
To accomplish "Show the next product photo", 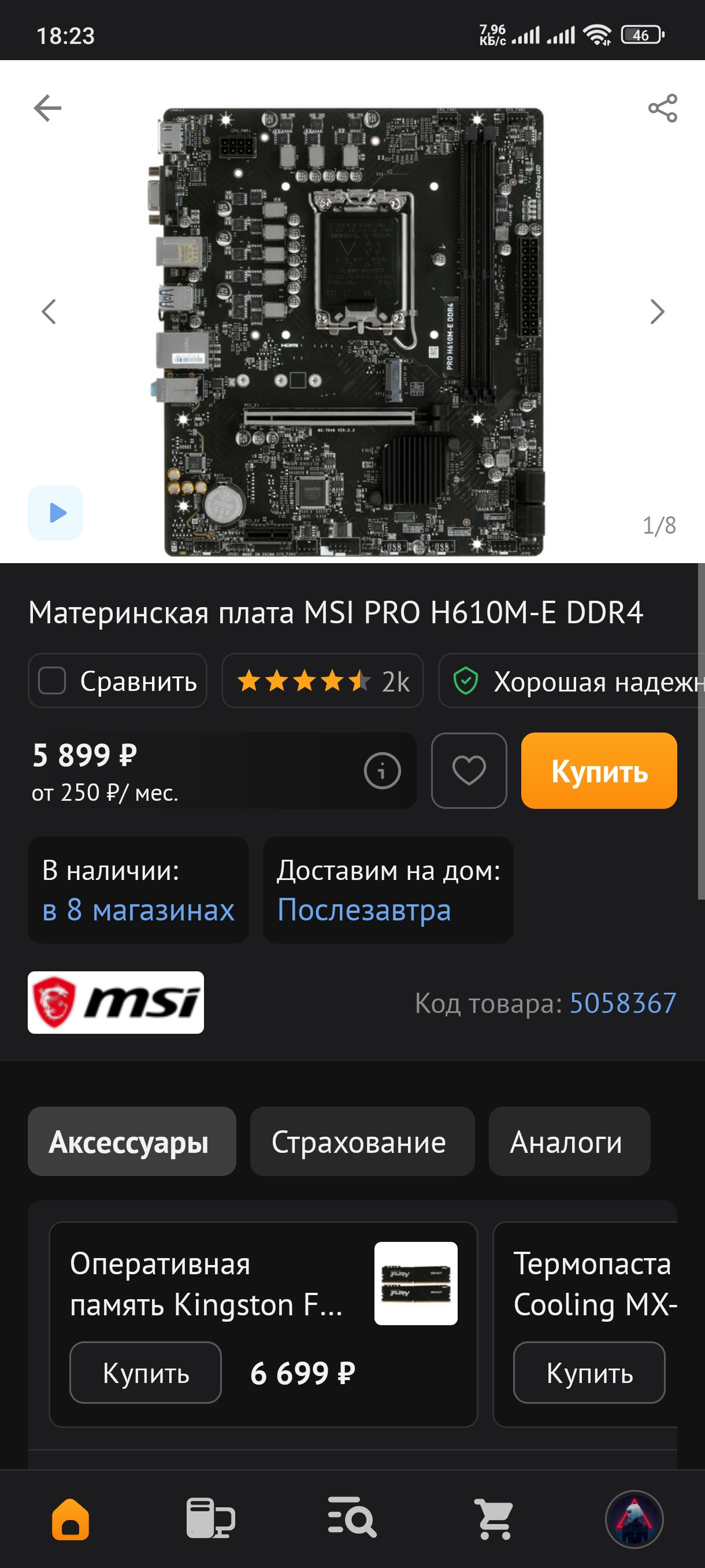I will 657,312.
